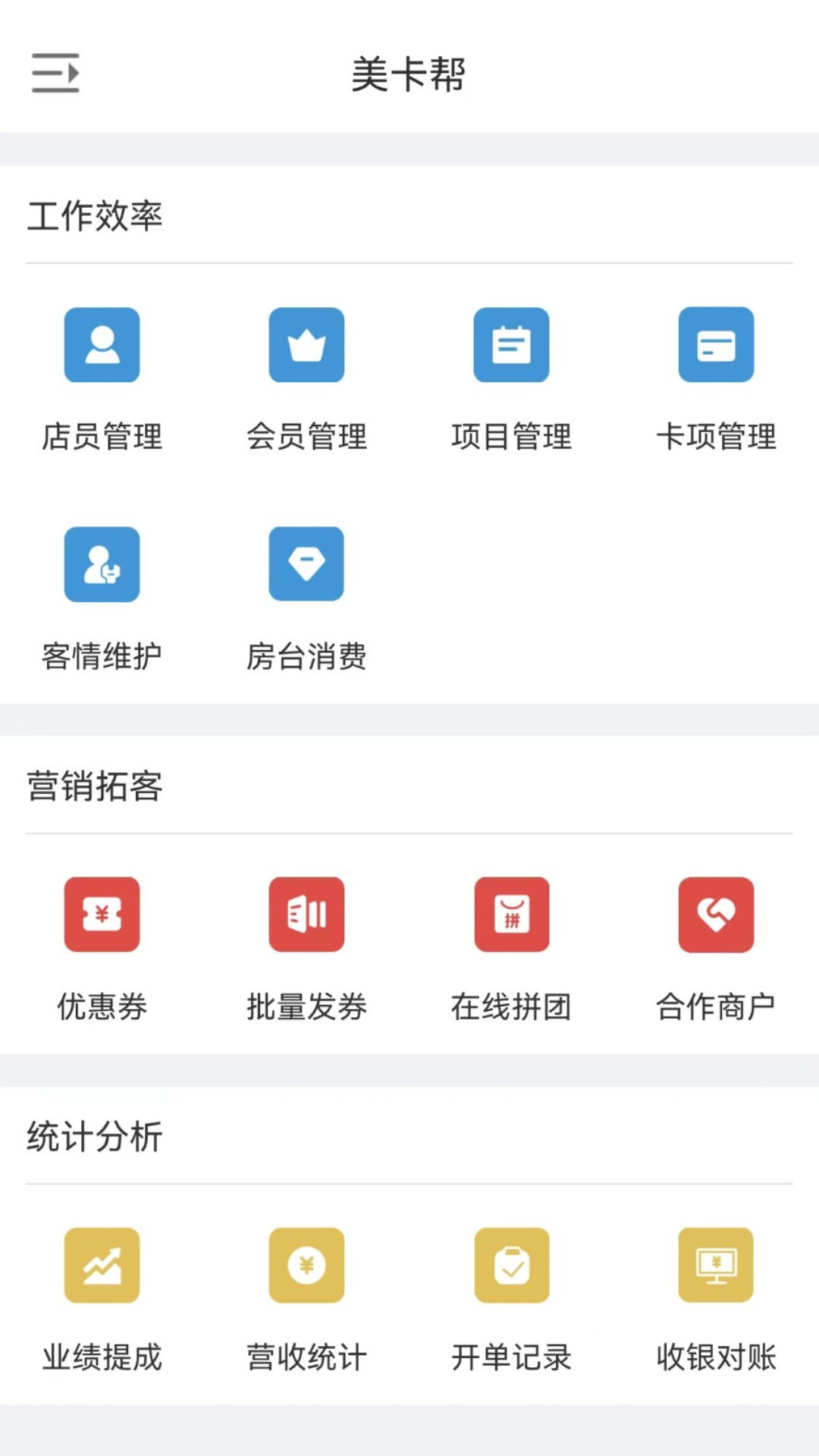Open the 优惠券 coupon icon
This screenshot has width=819, height=1456.
coord(102,915)
